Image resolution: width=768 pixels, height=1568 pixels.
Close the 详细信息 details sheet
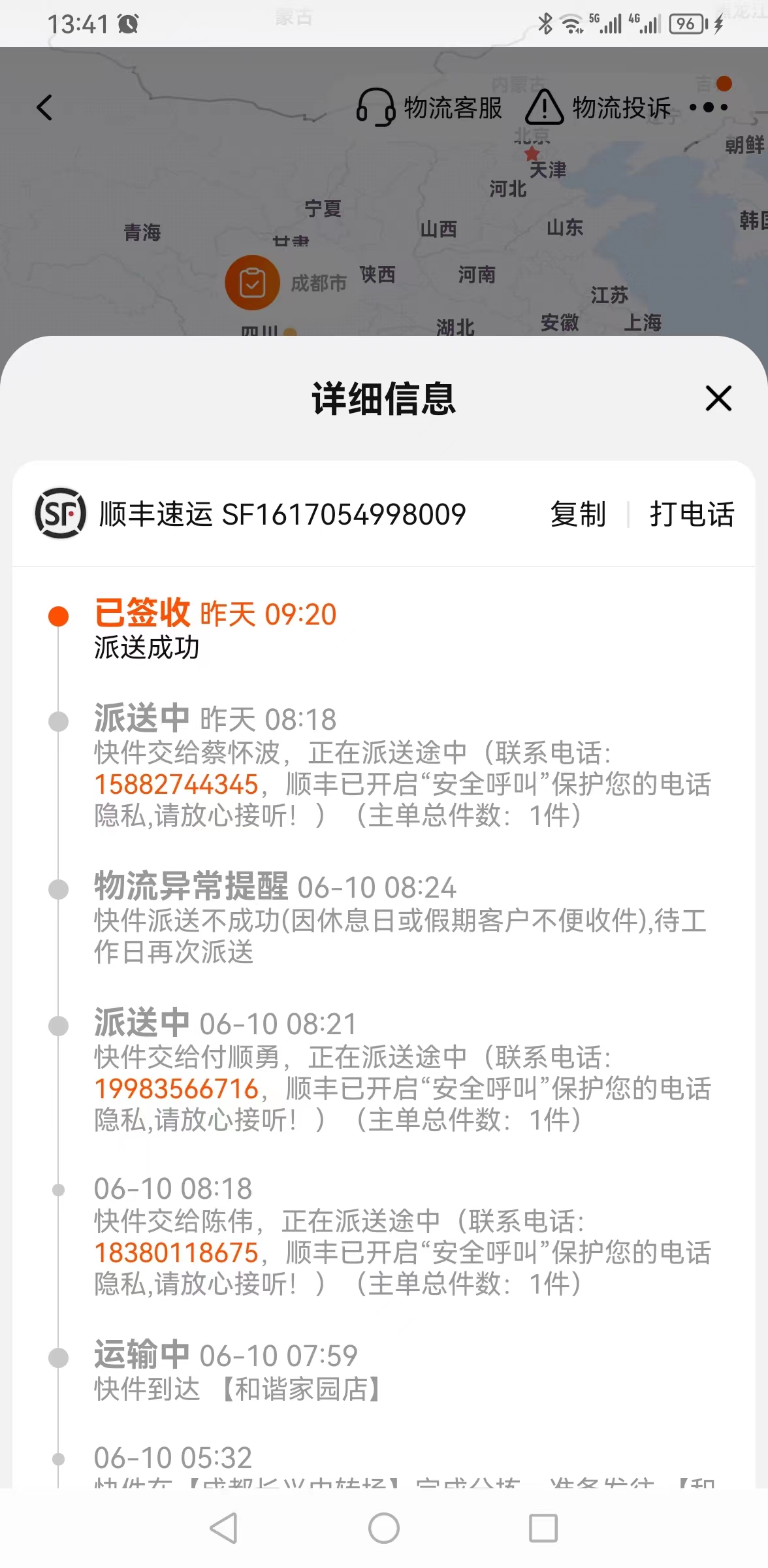point(718,398)
